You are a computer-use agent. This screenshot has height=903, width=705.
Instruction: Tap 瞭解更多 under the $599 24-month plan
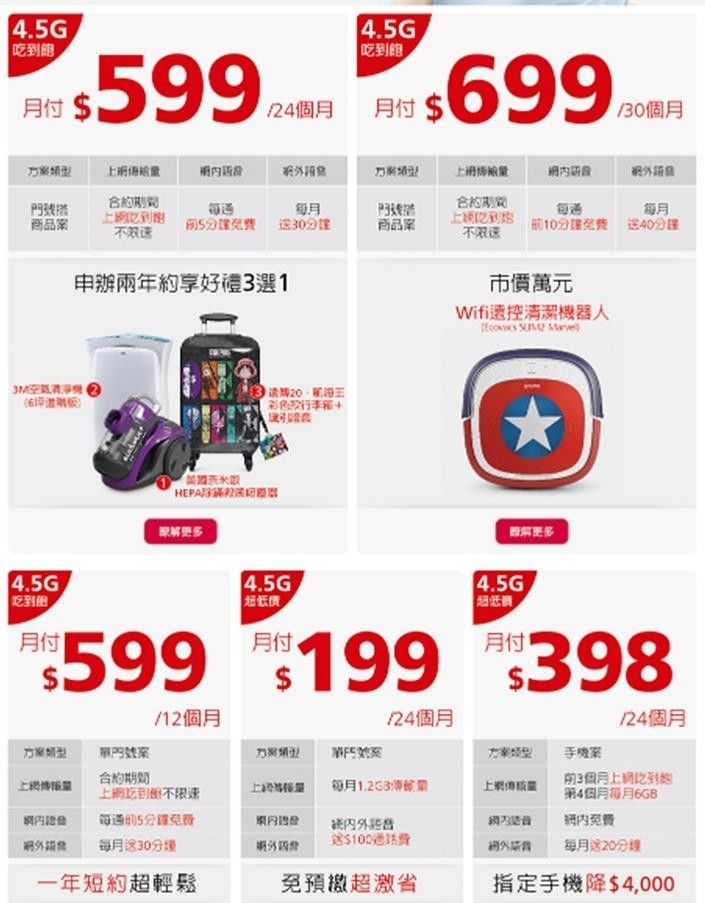(x=179, y=531)
